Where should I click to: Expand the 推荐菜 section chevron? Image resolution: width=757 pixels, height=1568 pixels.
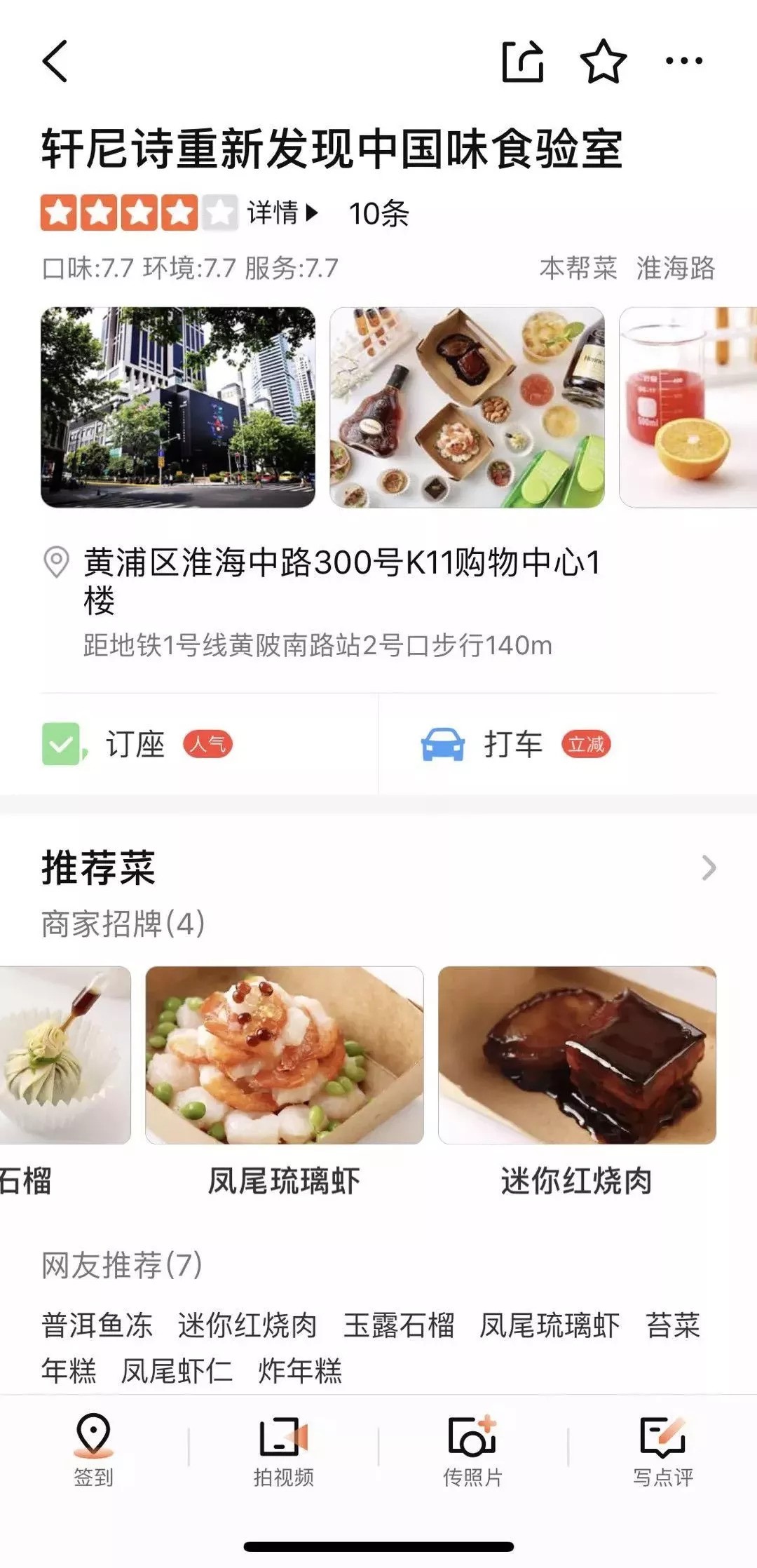[709, 868]
